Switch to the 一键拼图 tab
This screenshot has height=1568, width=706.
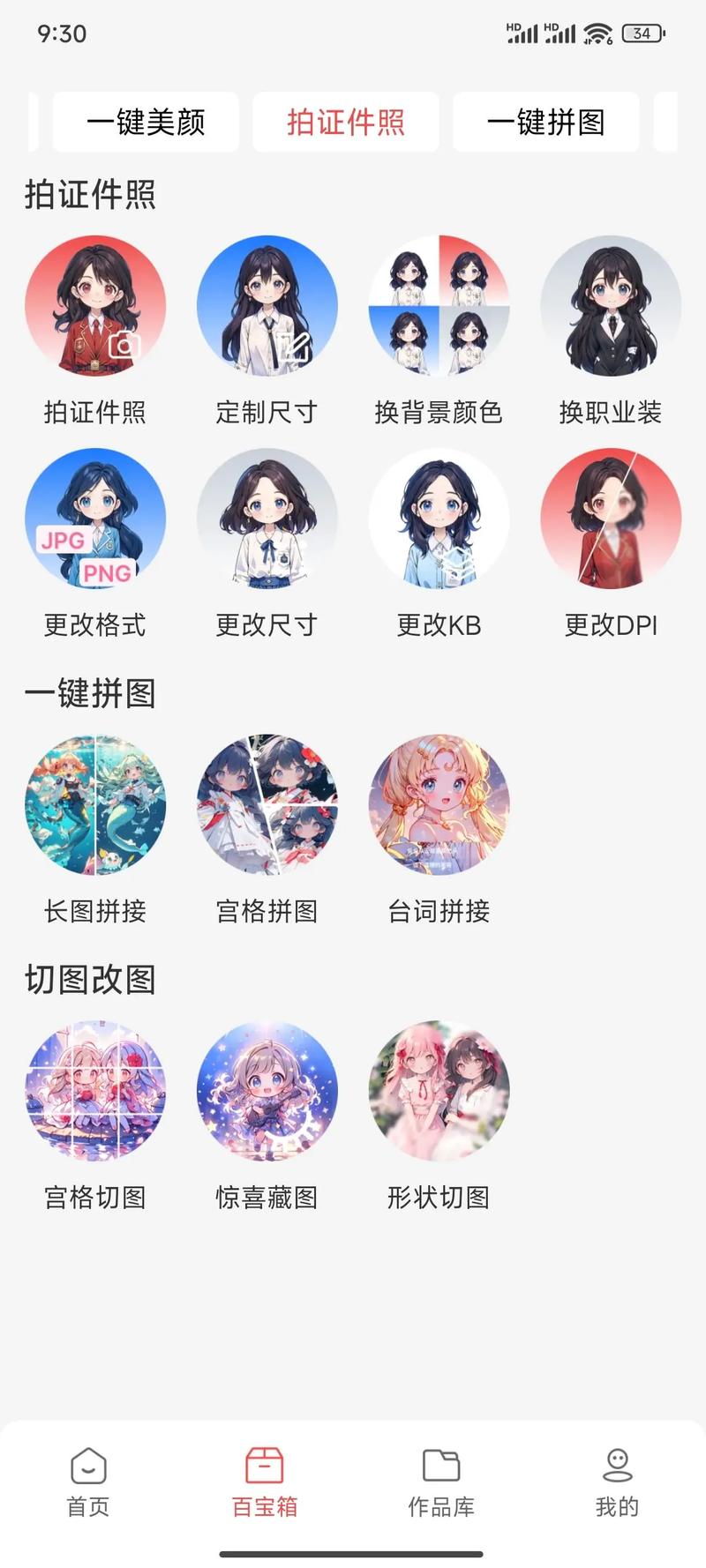click(545, 123)
